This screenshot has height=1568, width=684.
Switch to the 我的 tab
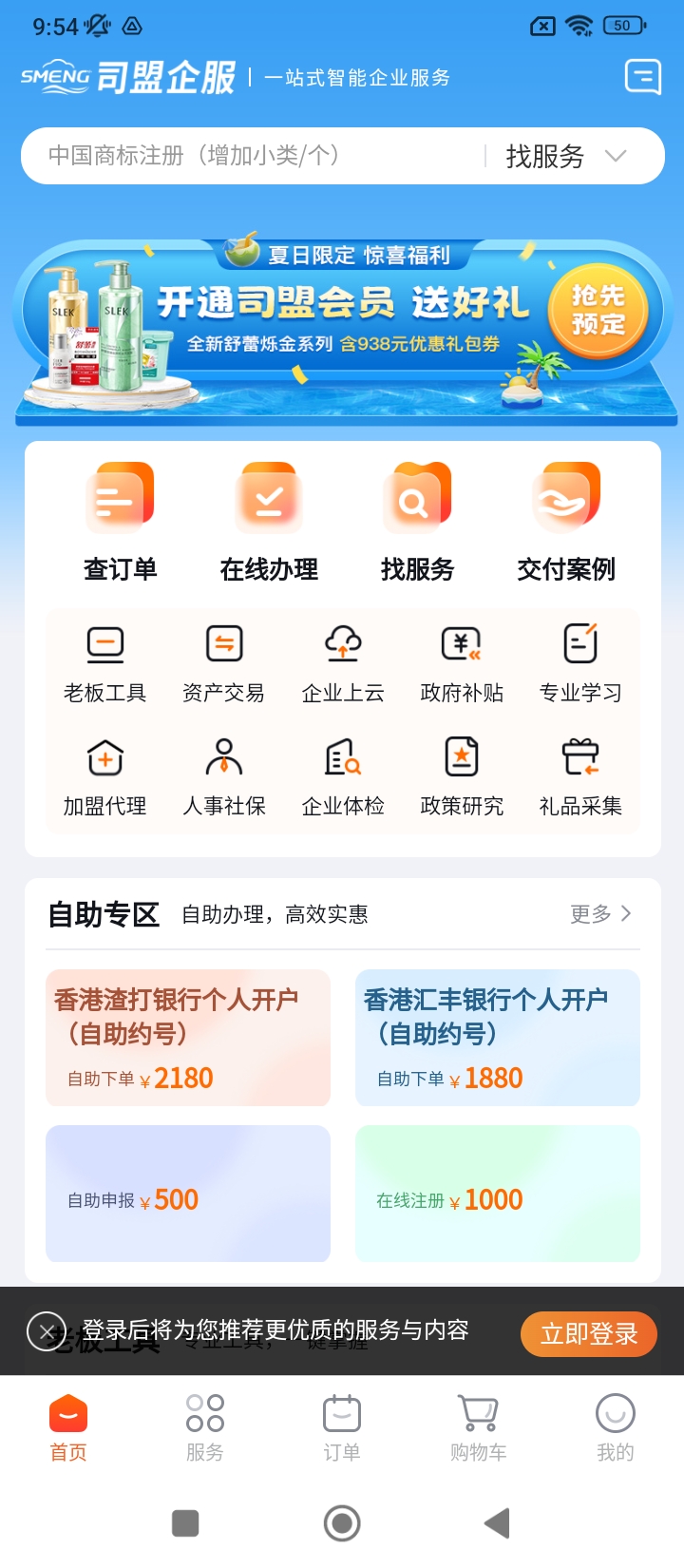pos(615,1425)
